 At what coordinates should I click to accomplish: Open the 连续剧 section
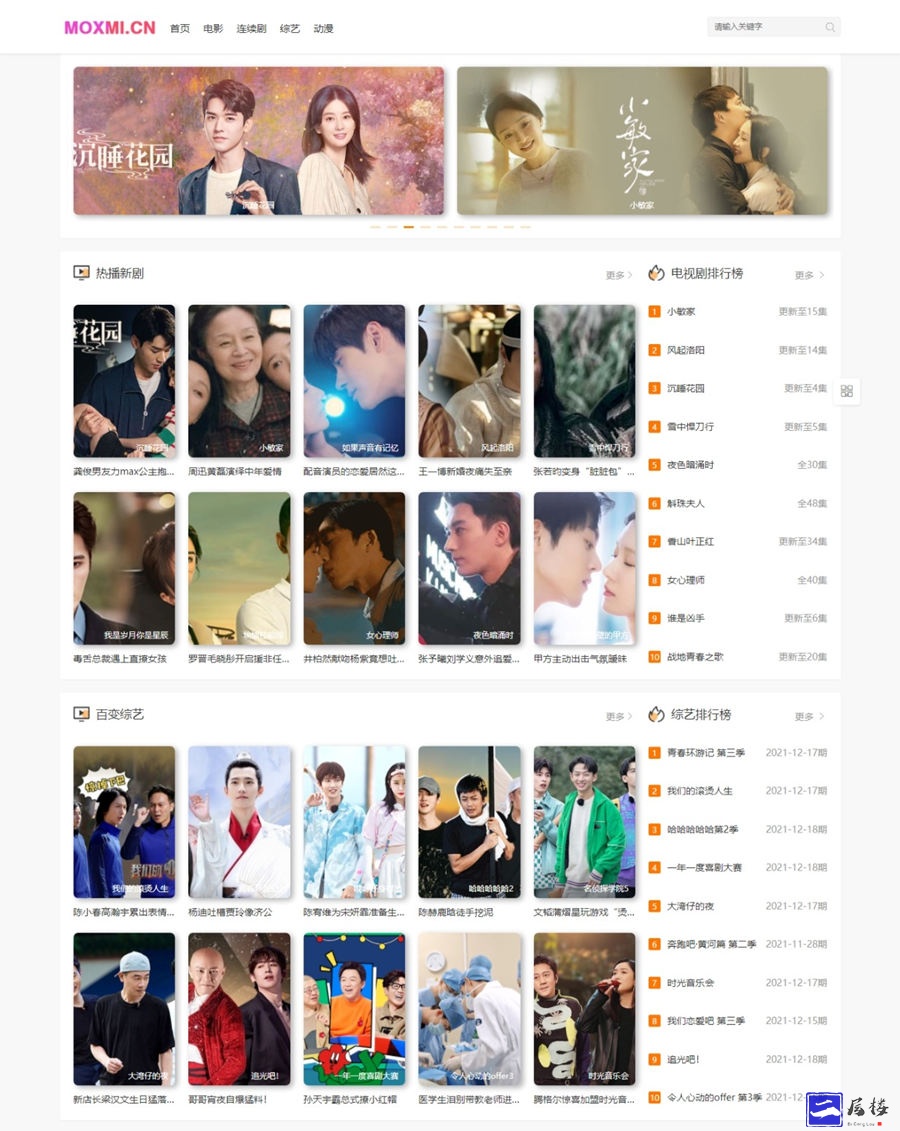coord(251,29)
